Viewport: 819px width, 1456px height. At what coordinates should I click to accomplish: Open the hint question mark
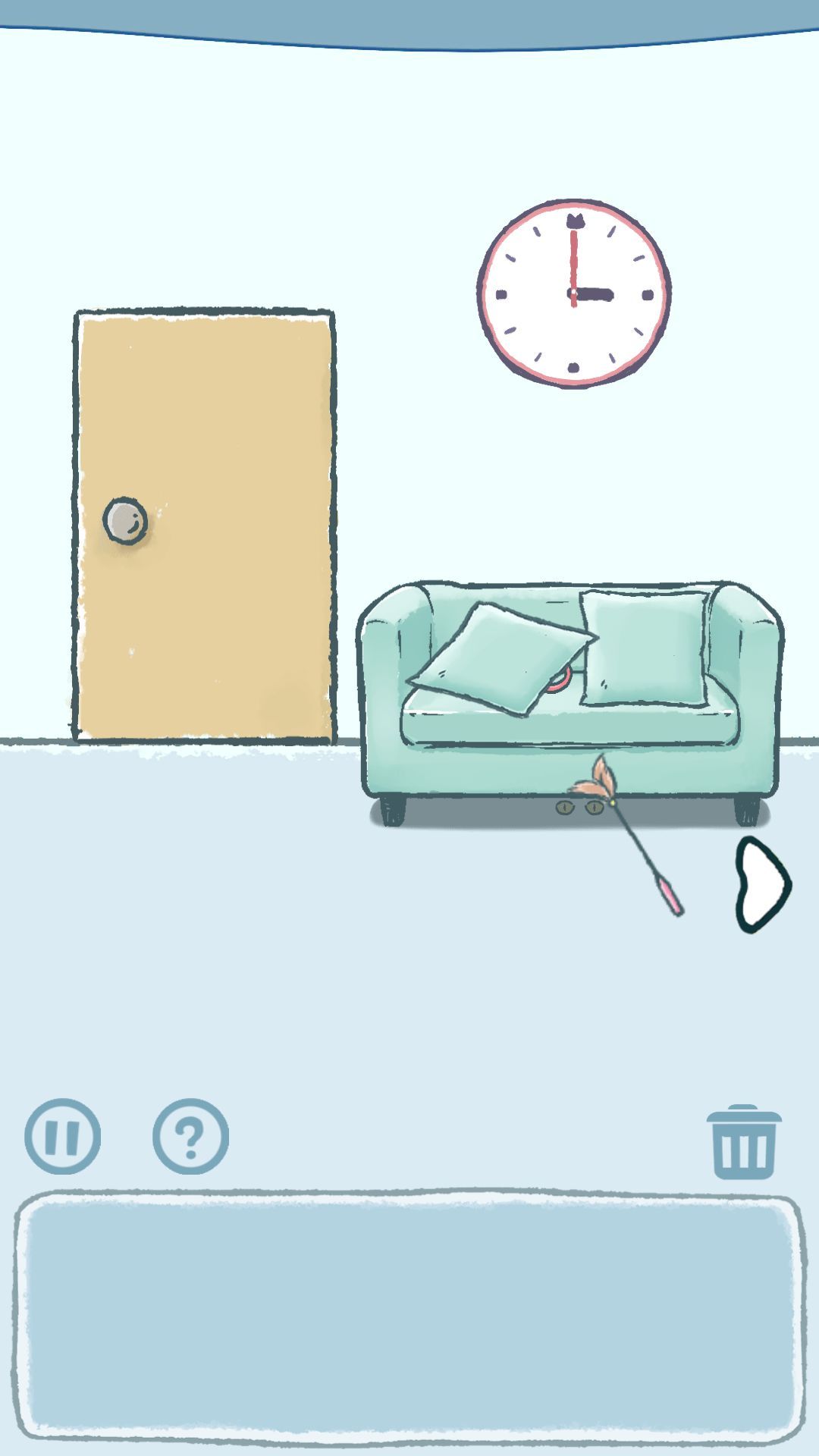coord(190,1136)
